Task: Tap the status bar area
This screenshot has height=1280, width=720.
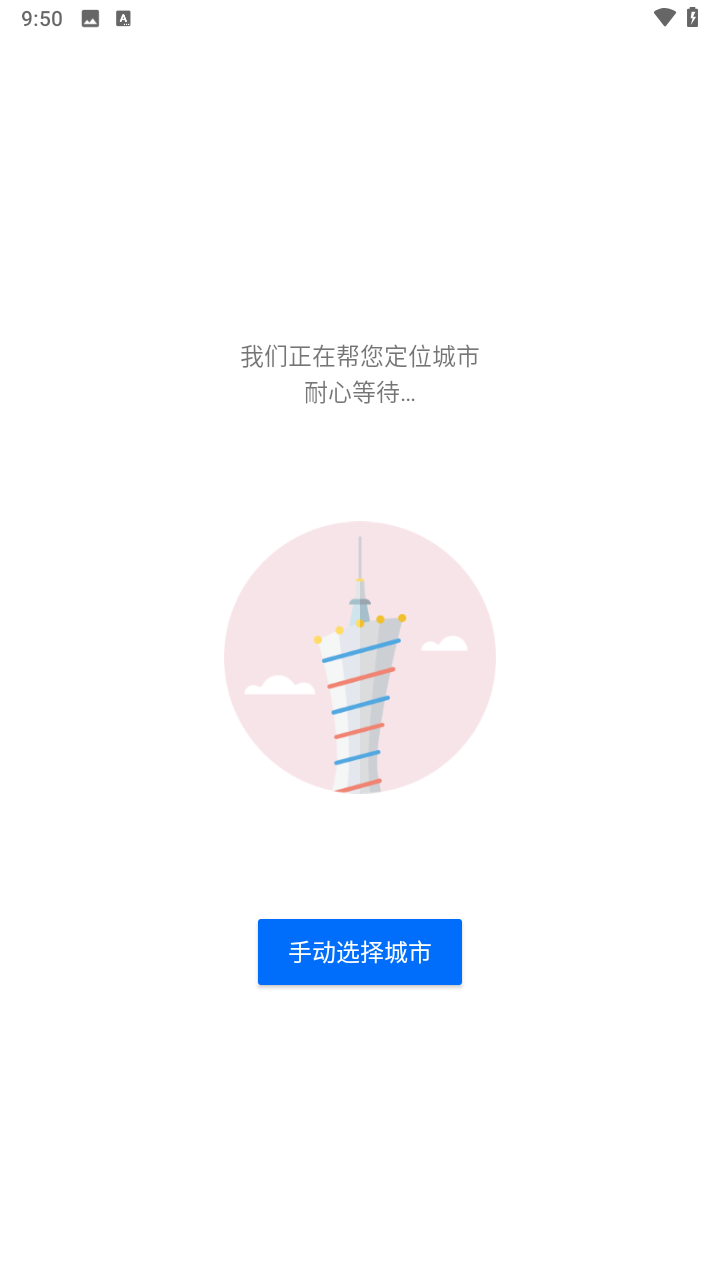Action: point(360,17)
